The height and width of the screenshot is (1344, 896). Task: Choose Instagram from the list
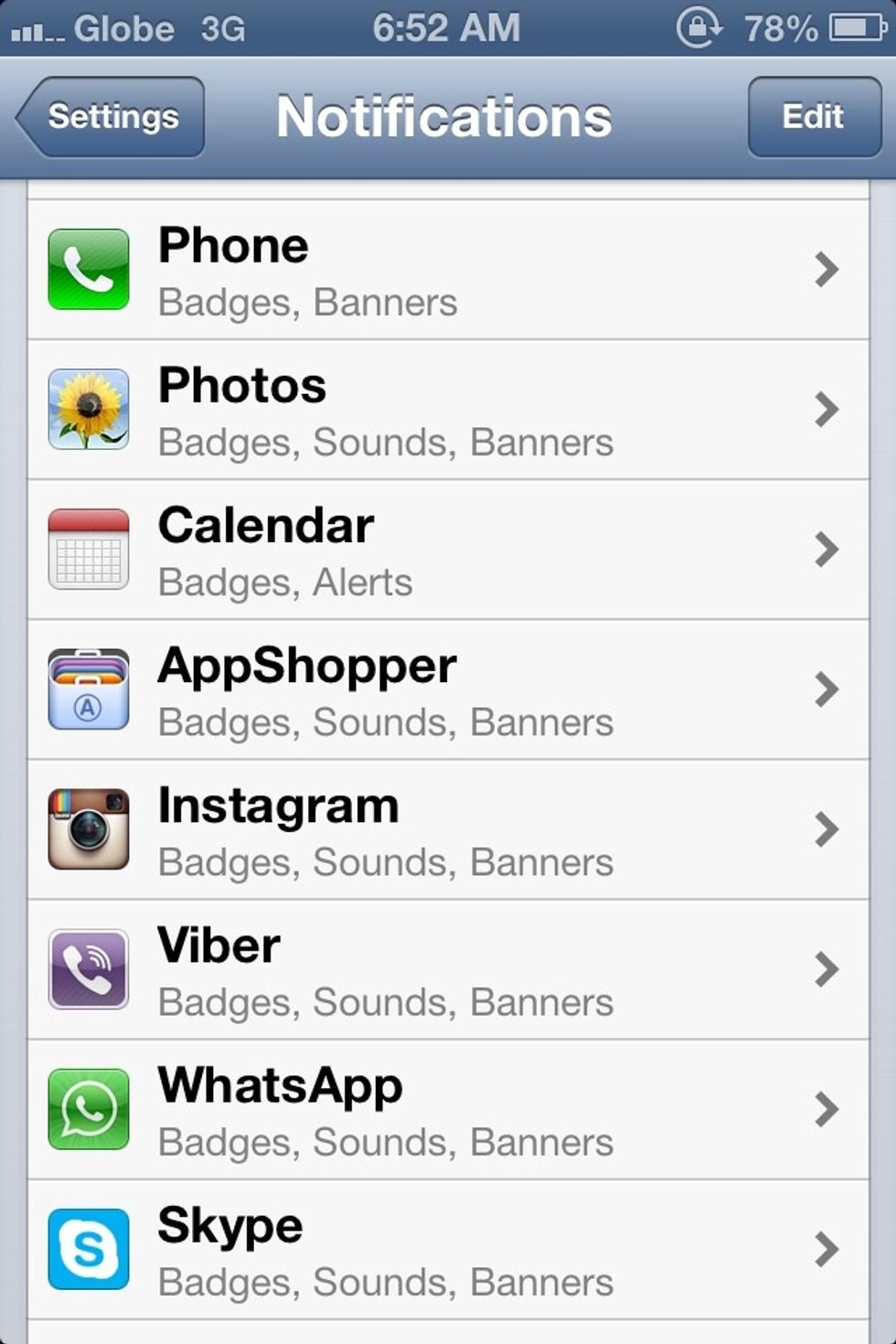pyautogui.click(x=448, y=829)
